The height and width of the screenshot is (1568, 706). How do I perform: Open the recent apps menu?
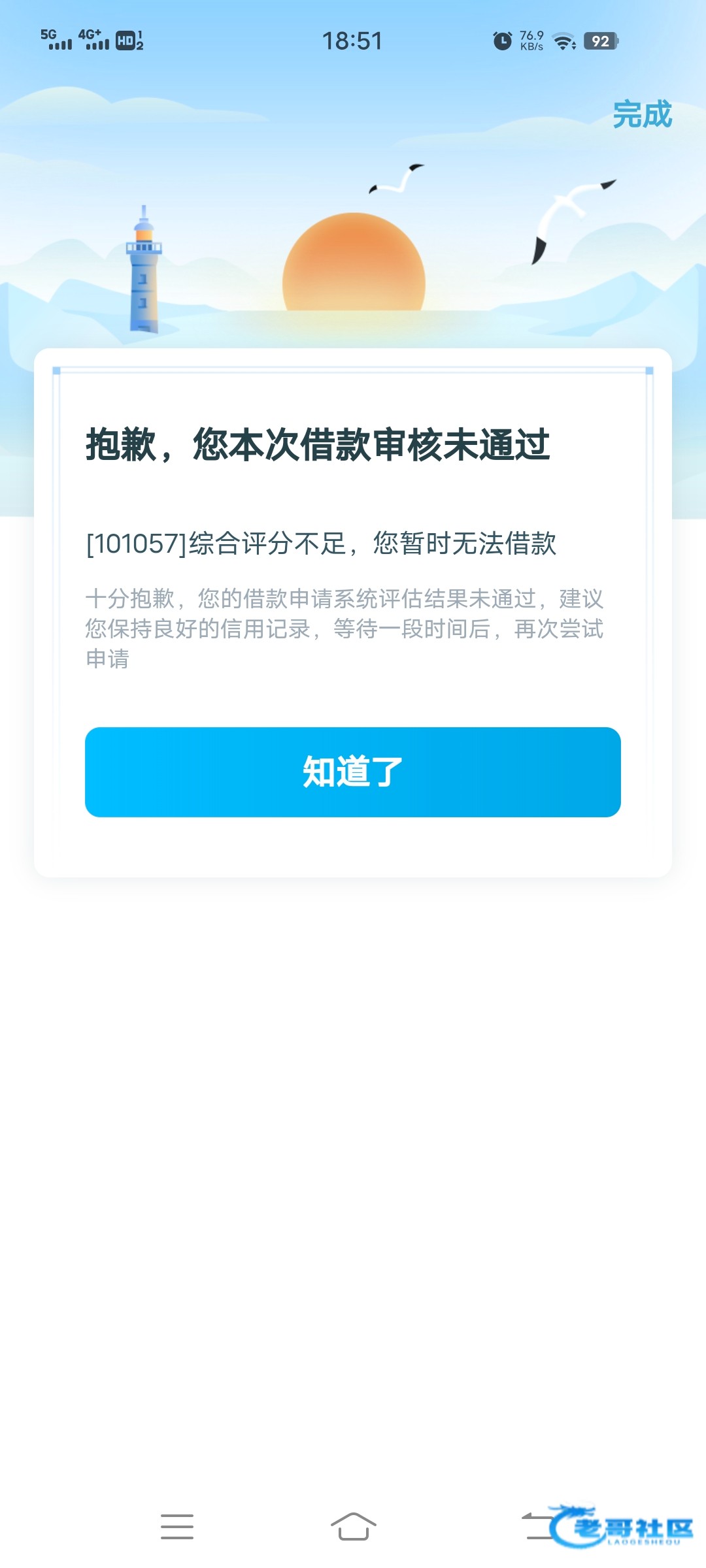point(177,1526)
